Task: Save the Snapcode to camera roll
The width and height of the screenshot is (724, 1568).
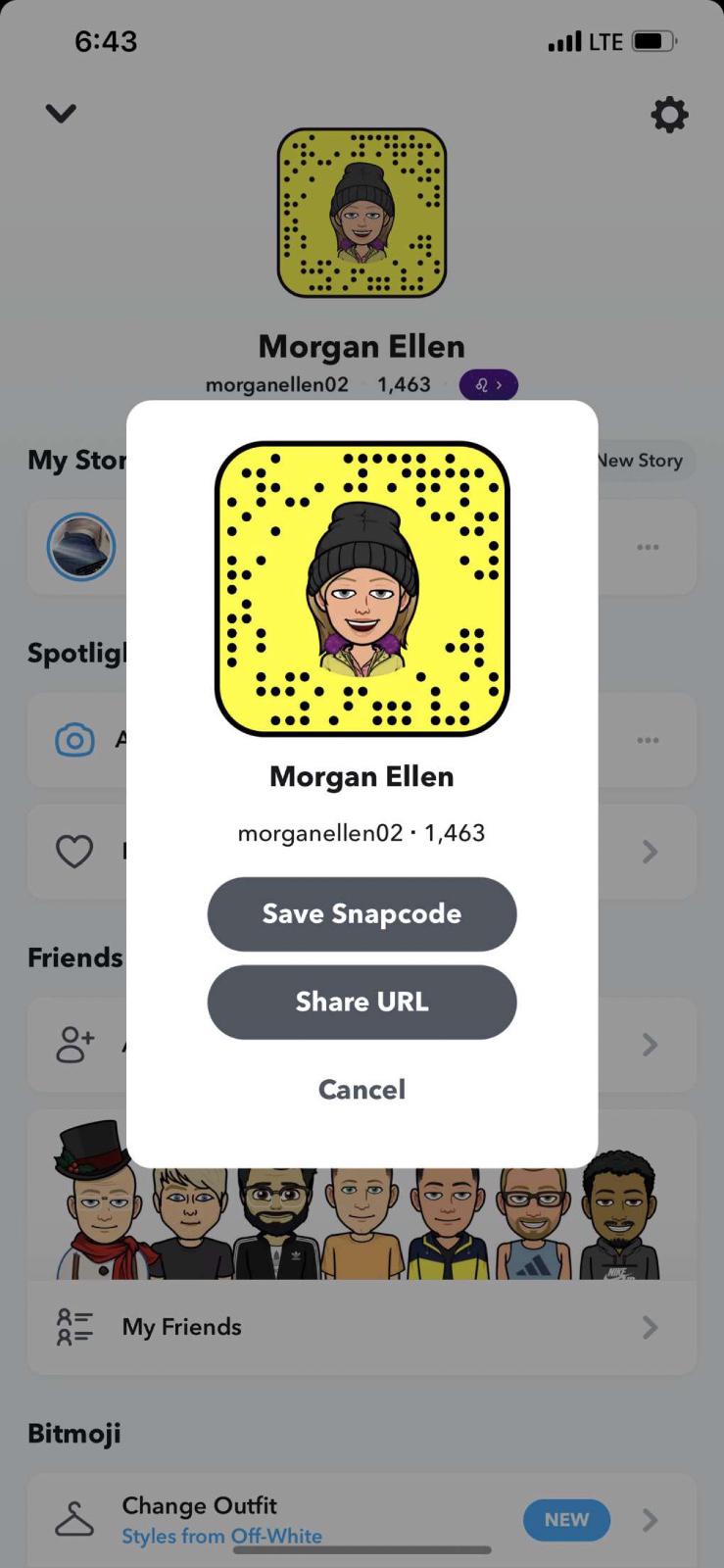Action: 362,913
